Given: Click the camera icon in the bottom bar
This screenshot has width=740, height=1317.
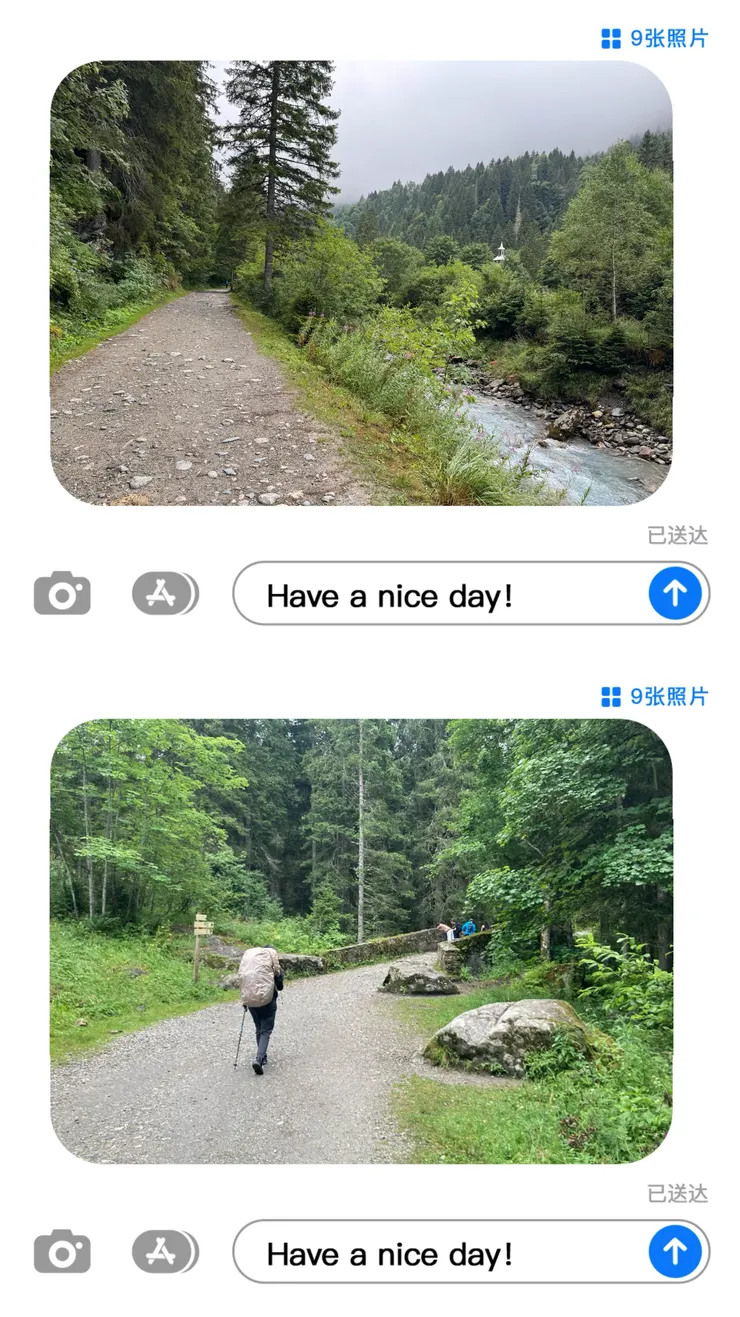Looking at the screenshot, I should pos(63,1252).
